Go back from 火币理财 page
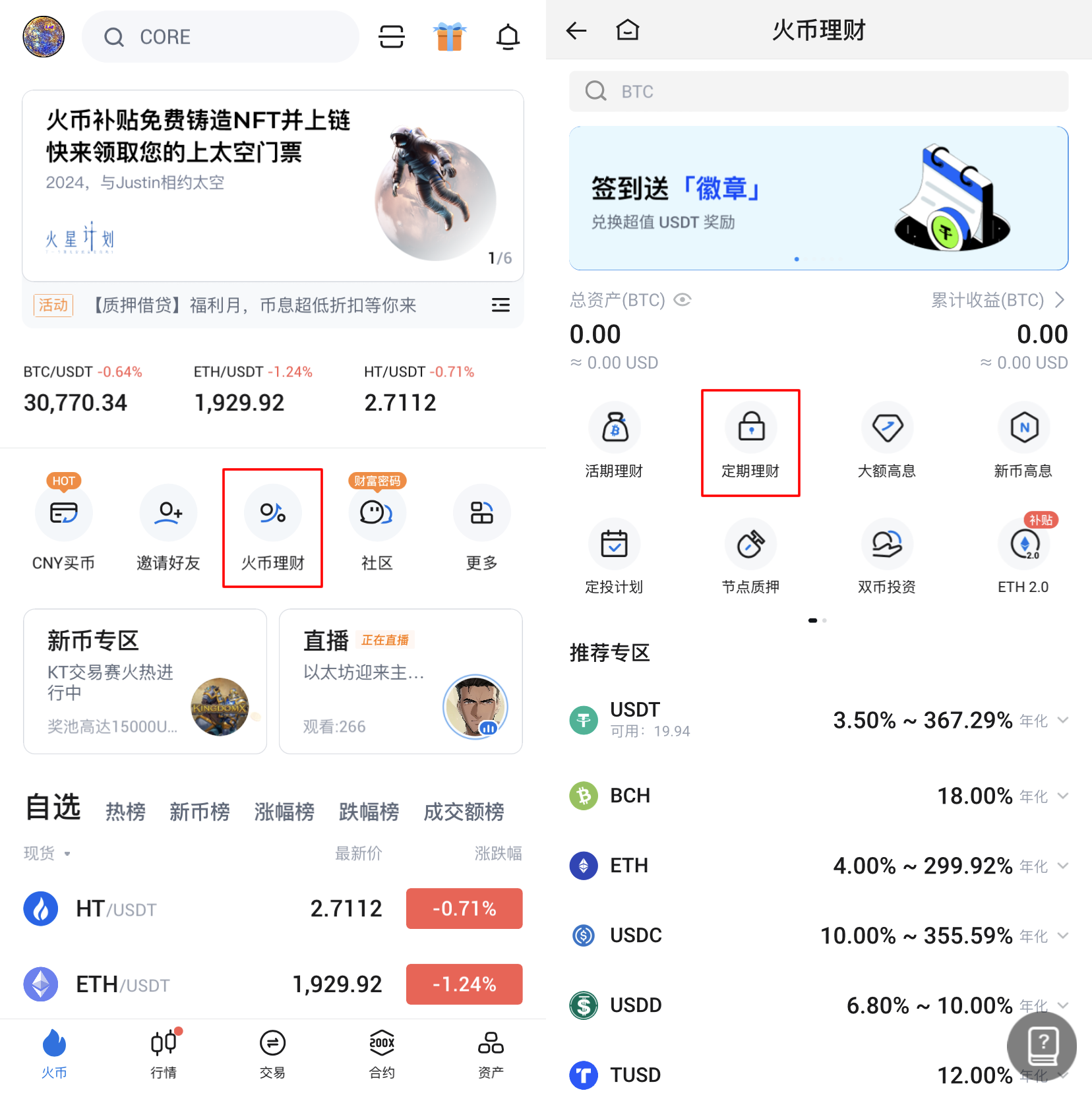 click(576, 30)
